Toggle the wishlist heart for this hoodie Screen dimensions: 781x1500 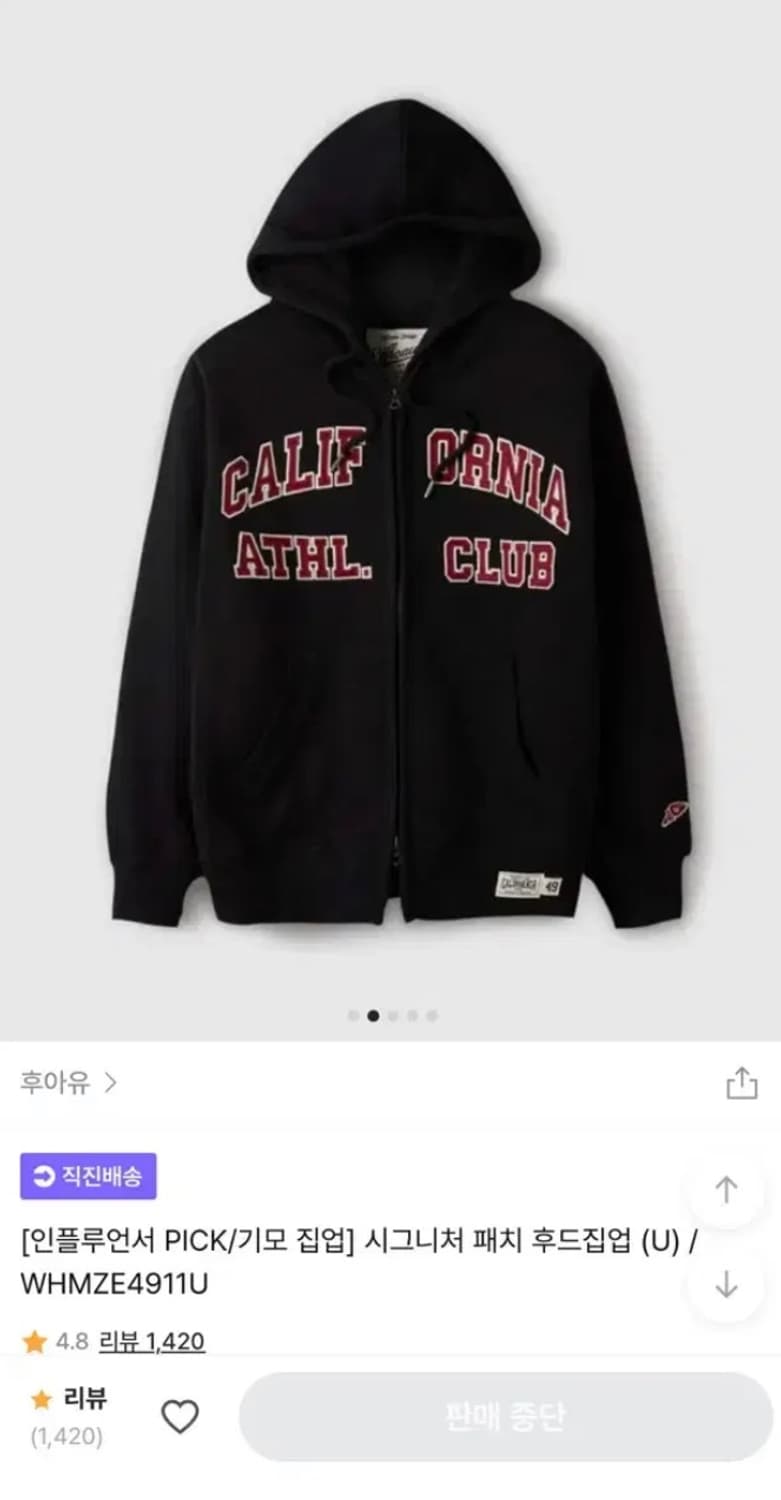click(x=179, y=1415)
